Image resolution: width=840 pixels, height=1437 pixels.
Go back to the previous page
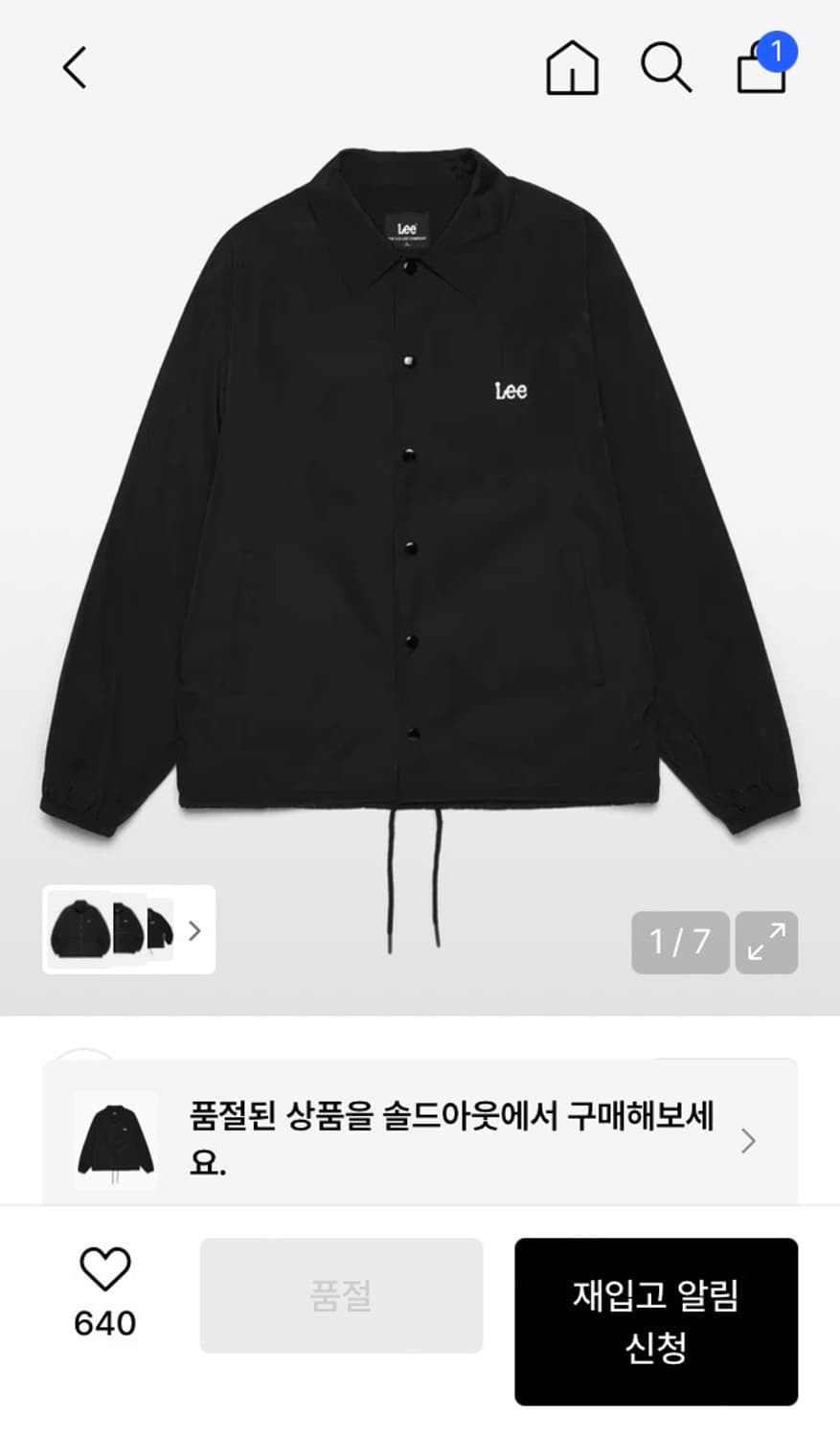(75, 68)
